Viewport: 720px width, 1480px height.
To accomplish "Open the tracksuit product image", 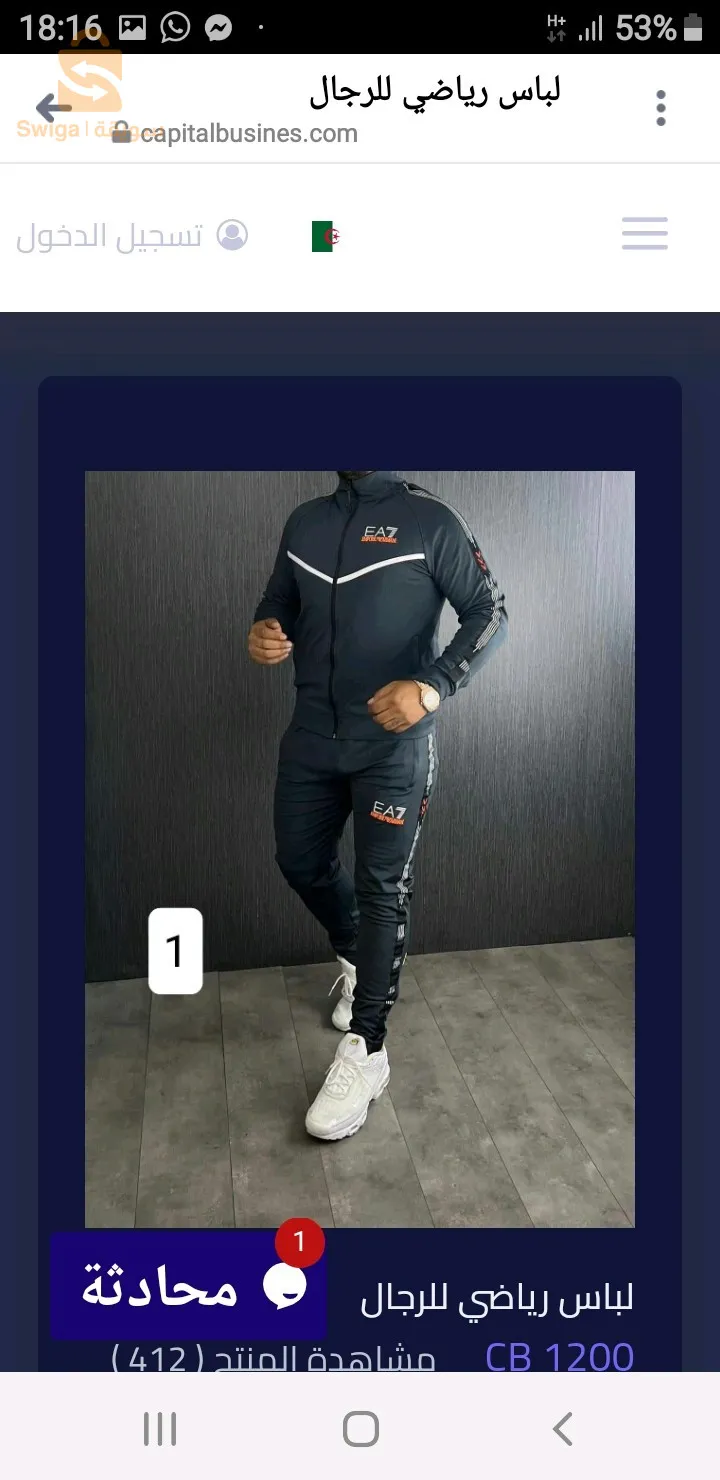I will click(x=360, y=848).
